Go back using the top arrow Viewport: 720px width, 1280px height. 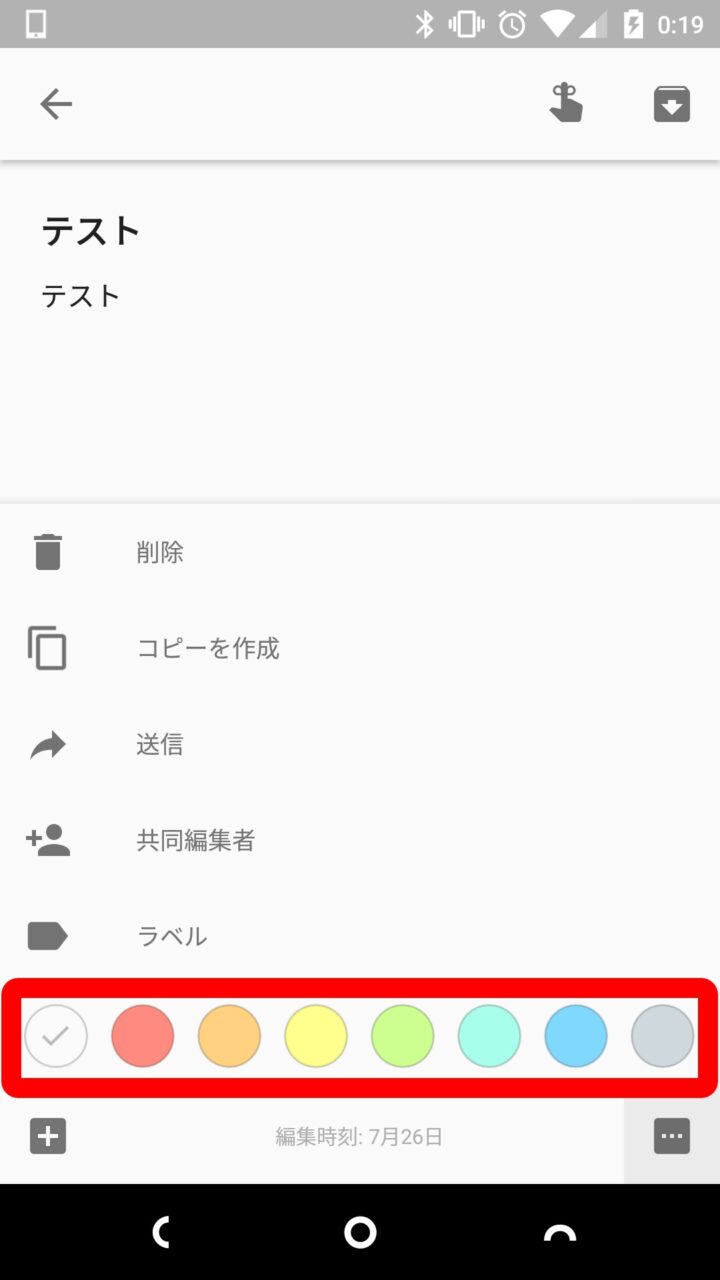click(x=56, y=104)
